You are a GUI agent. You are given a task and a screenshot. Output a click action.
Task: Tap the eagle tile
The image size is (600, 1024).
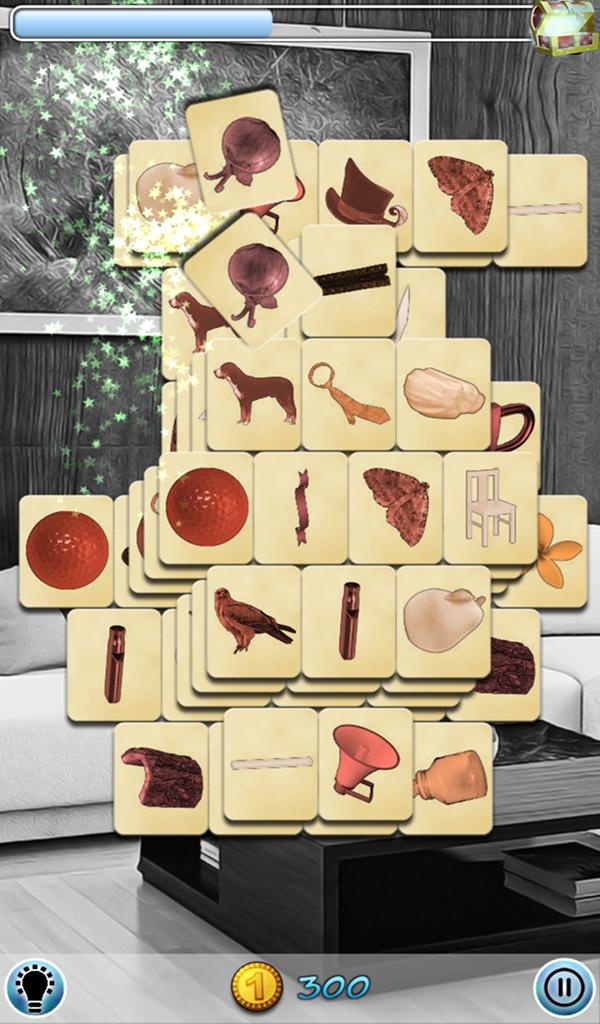click(x=252, y=622)
